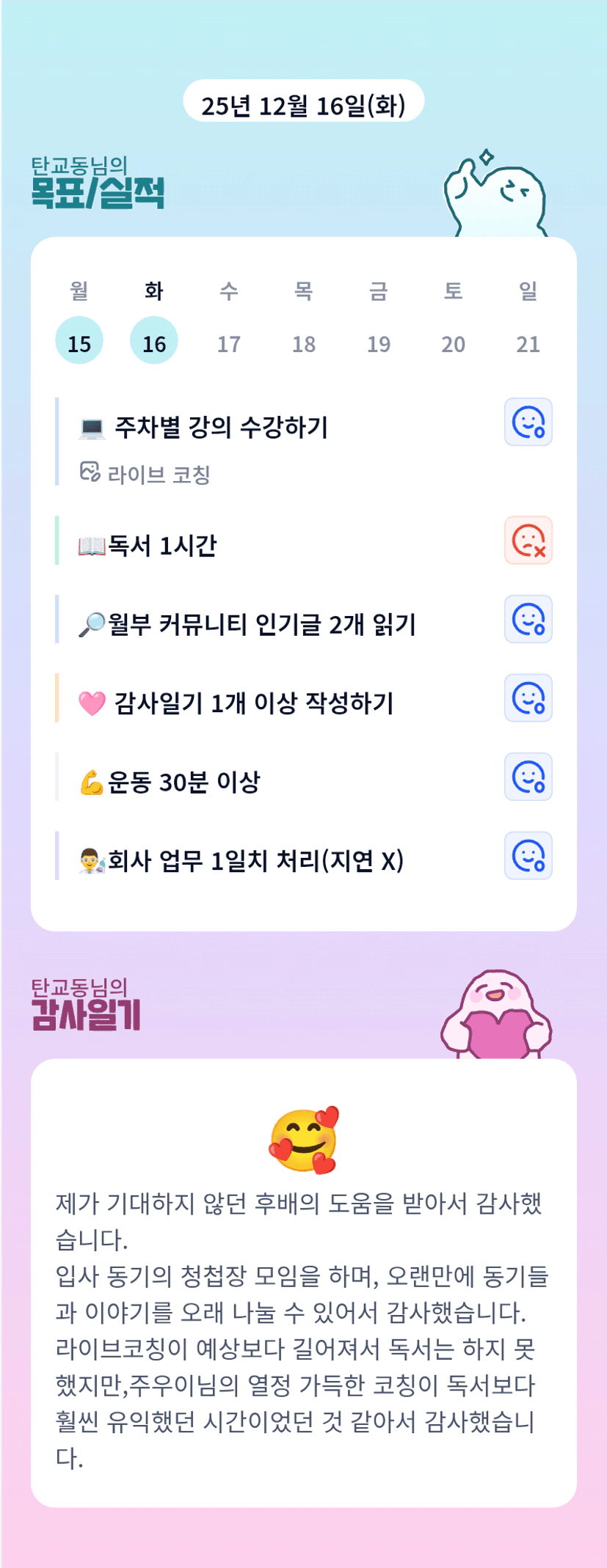Select Saturday the 20th in week row
607x1568 pixels.
[453, 343]
